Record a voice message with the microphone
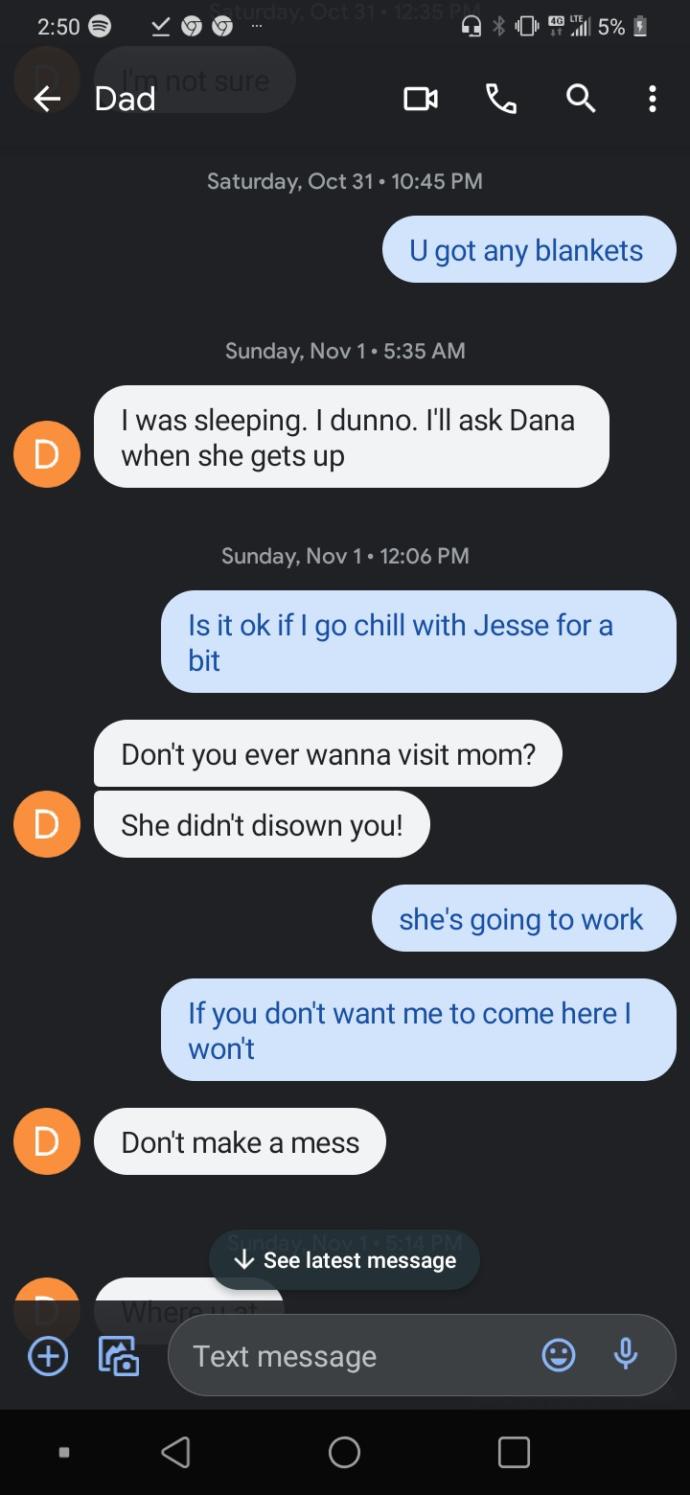This screenshot has height=1495, width=690. point(626,1354)
